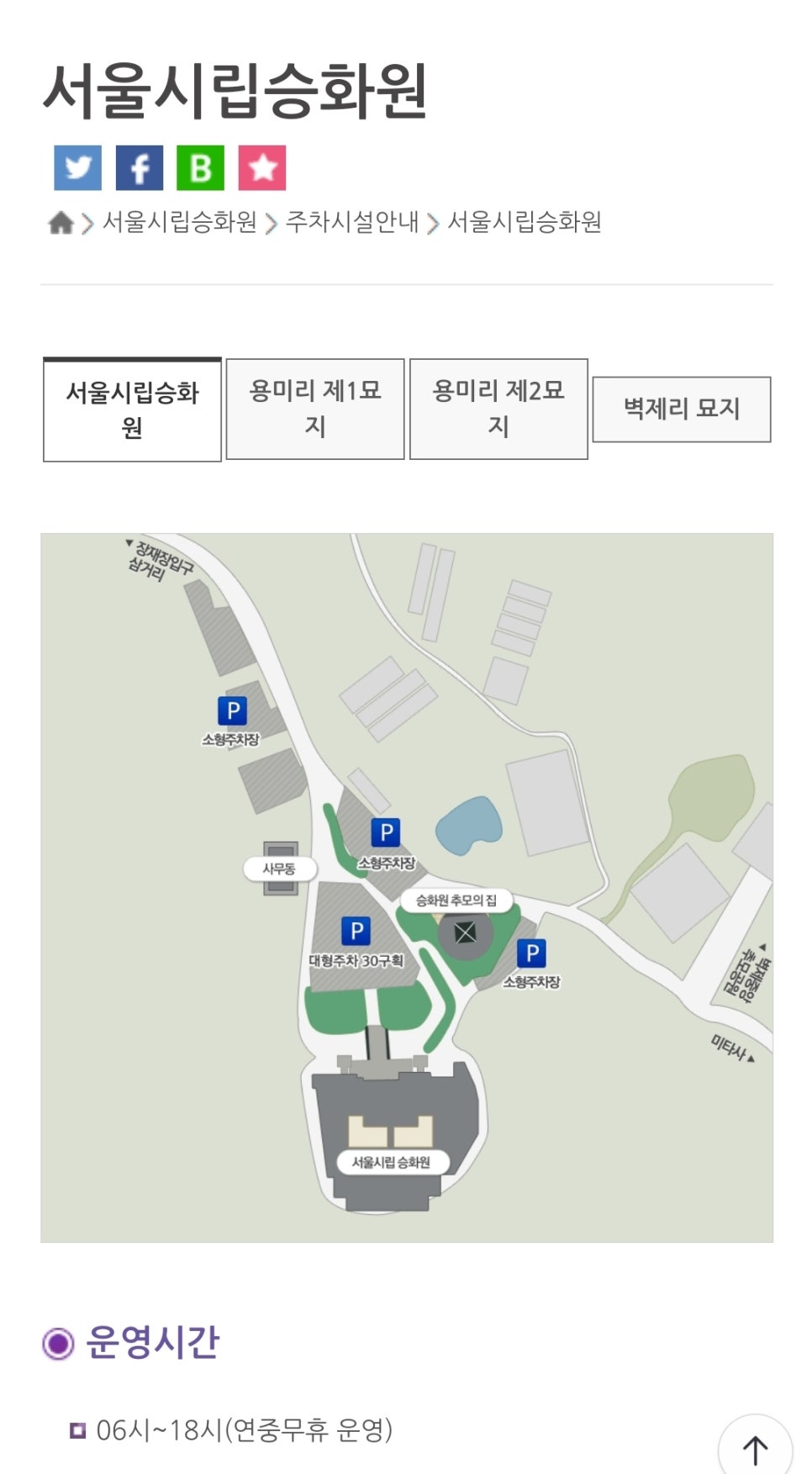The height and width of the screenshot is (1474, 812).
Task: Open 주차시설안내 breadcrumb link
Action: point(351,222)
